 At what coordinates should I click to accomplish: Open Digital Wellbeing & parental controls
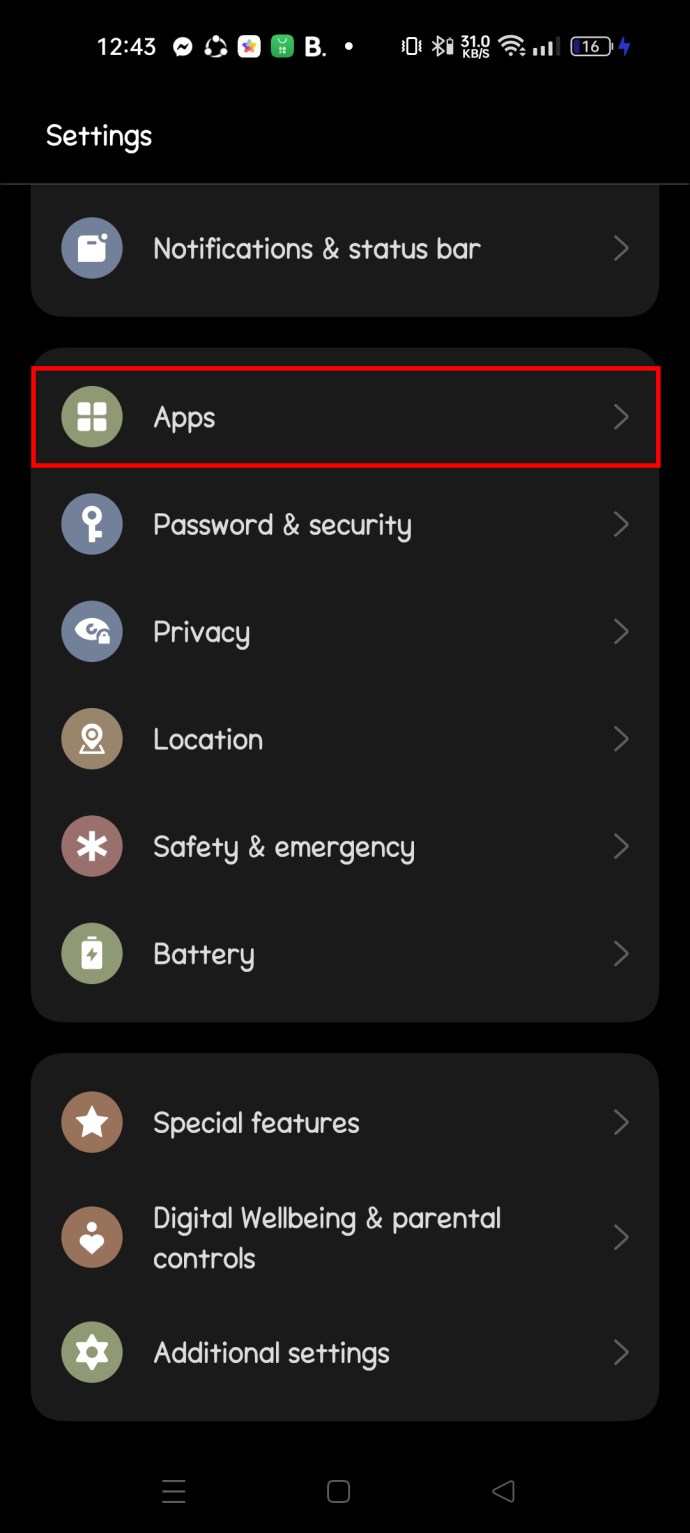tap(344, 1238)
